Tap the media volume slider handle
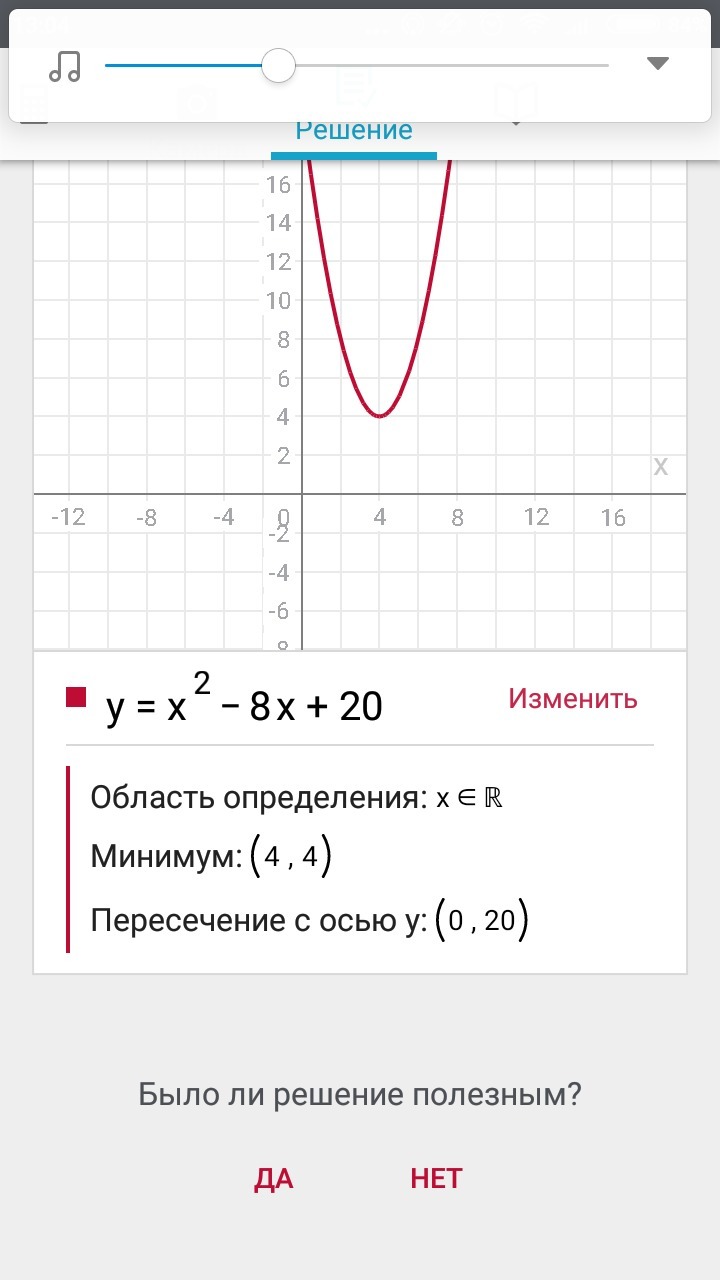Viewport: 720px width, 1280px height. [x=278, y=66]
